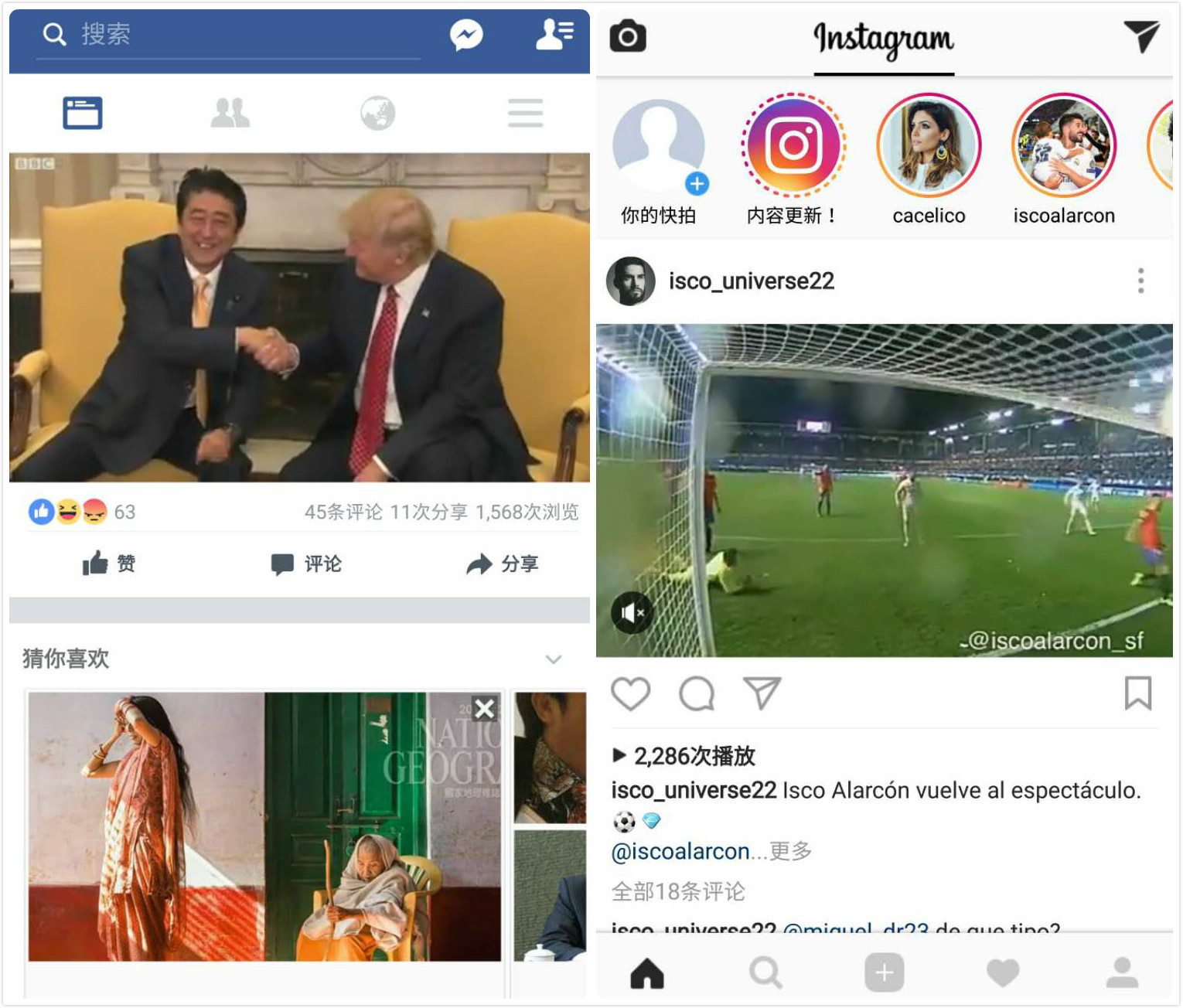Open Instagram Direct messages paper plane

[x=1141, y=36]
